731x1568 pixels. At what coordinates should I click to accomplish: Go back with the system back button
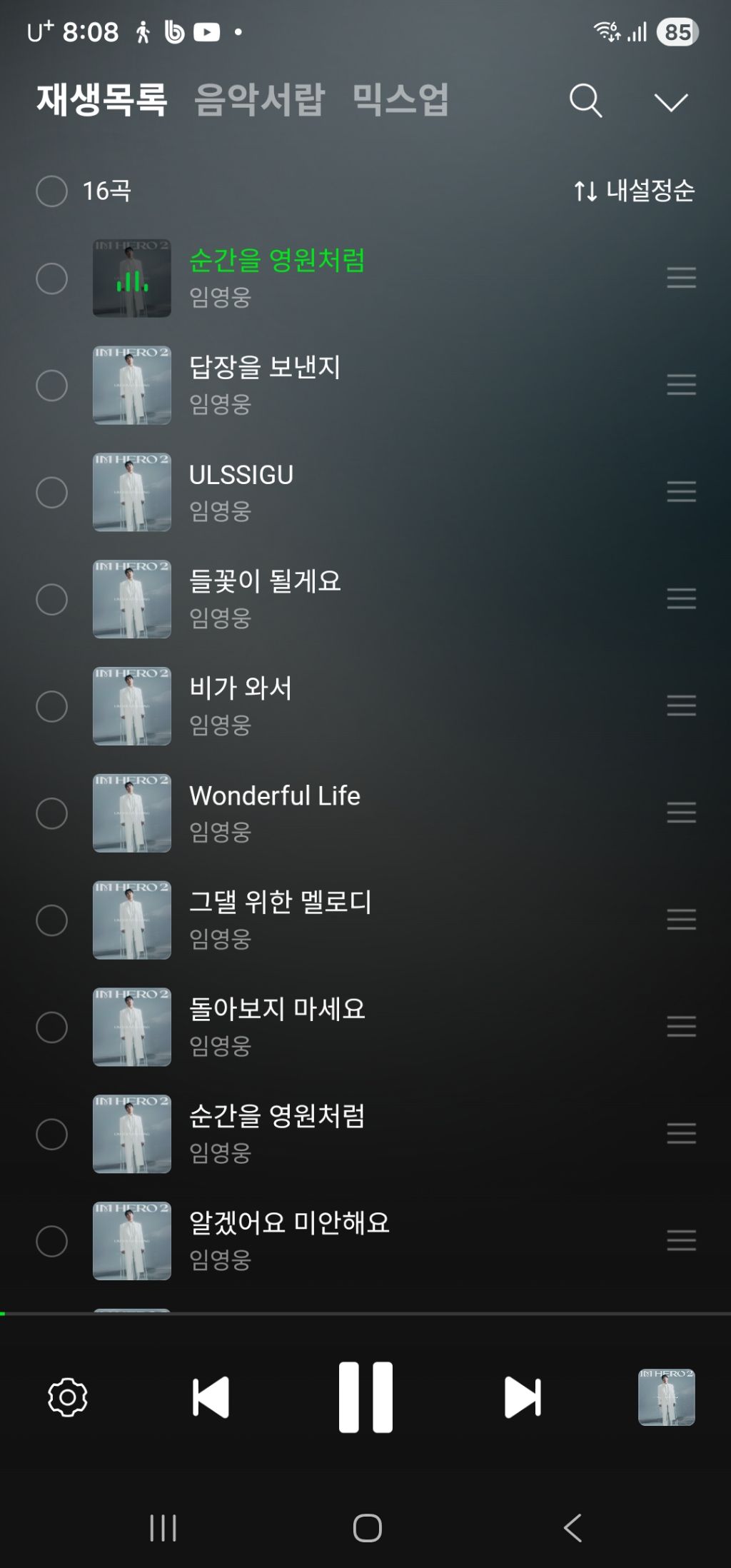tap(573, 1528)
